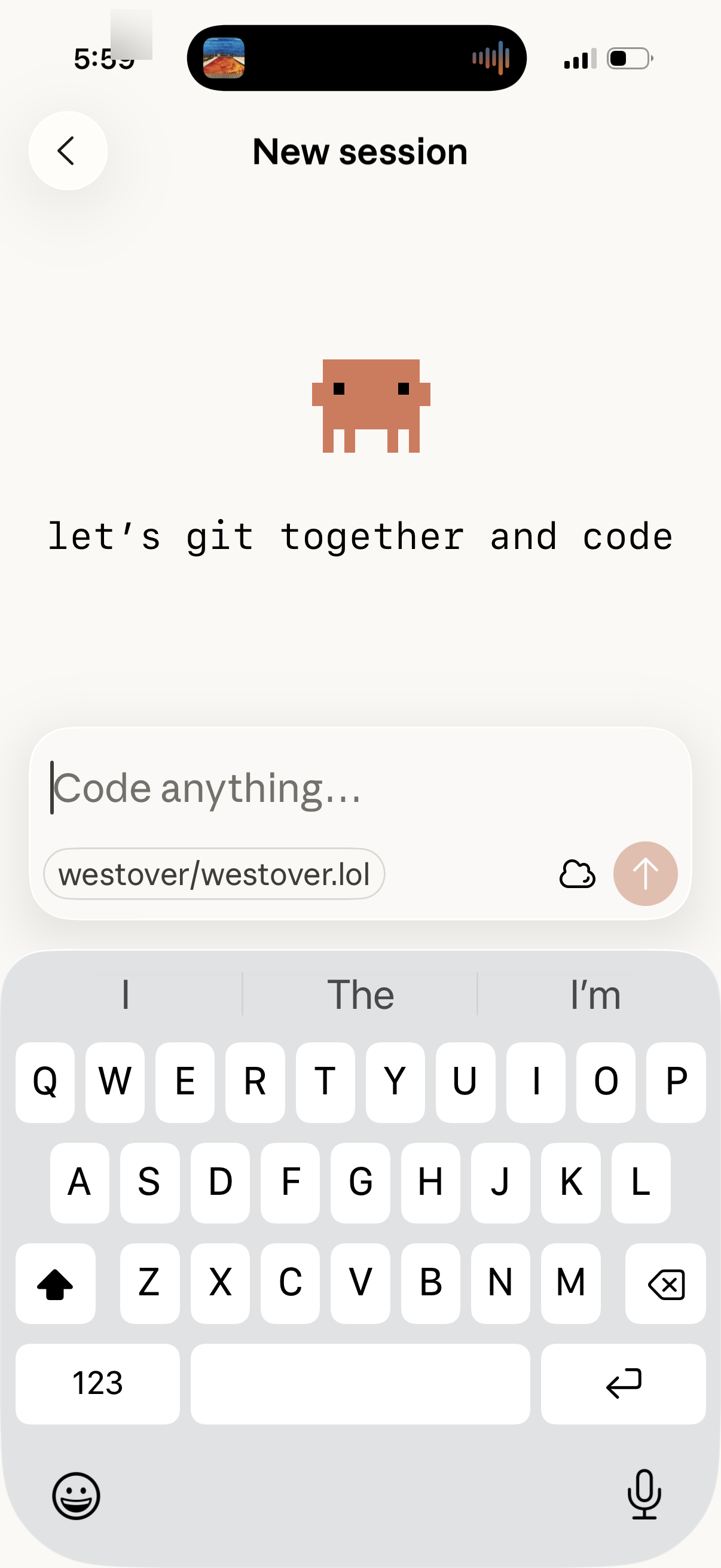The height and width of the screenshot is (1568, 721).
Task: Open the emoji keyboard
Action: tap(76, 1496)
